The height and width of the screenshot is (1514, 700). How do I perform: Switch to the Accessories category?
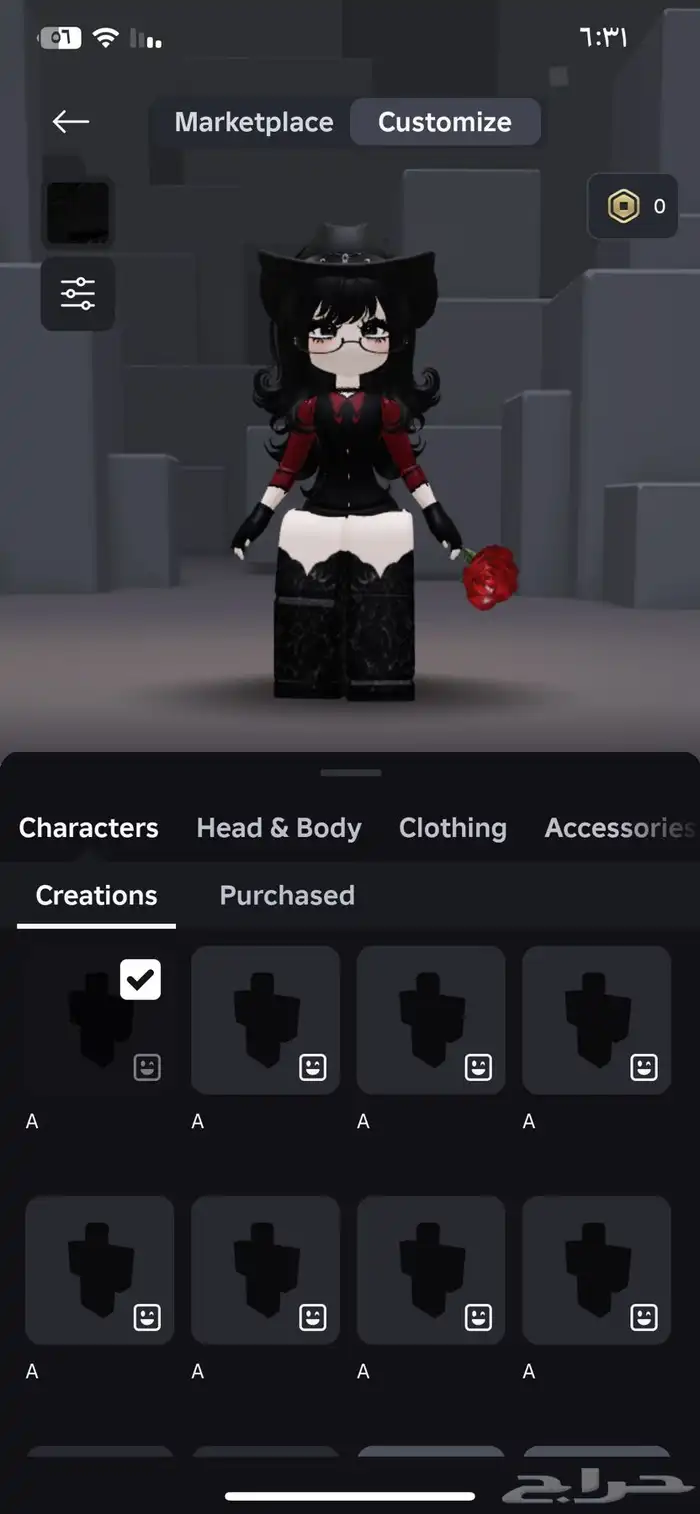(618, 828)
